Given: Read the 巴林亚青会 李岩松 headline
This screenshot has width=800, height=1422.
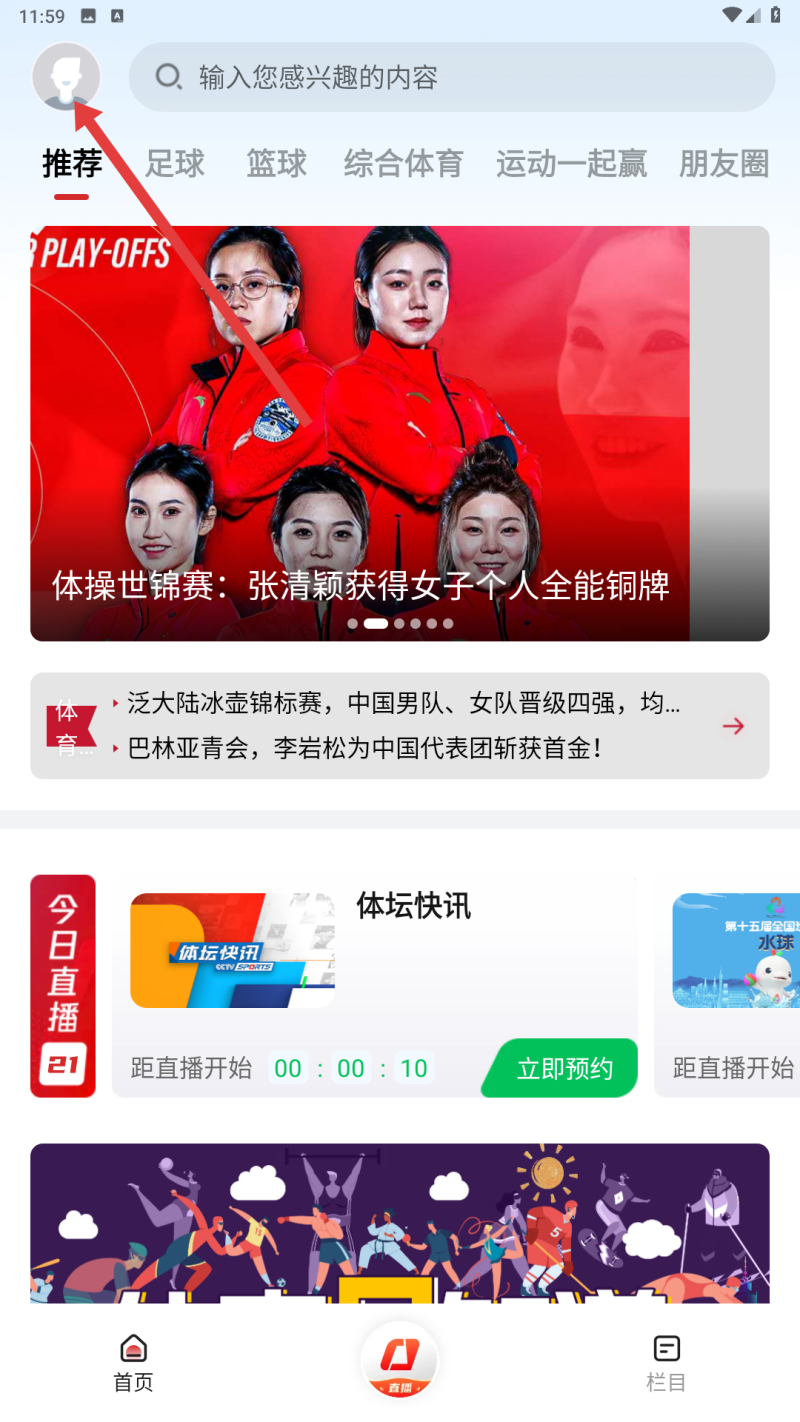Looking at the screenshot, I should 365,748.
